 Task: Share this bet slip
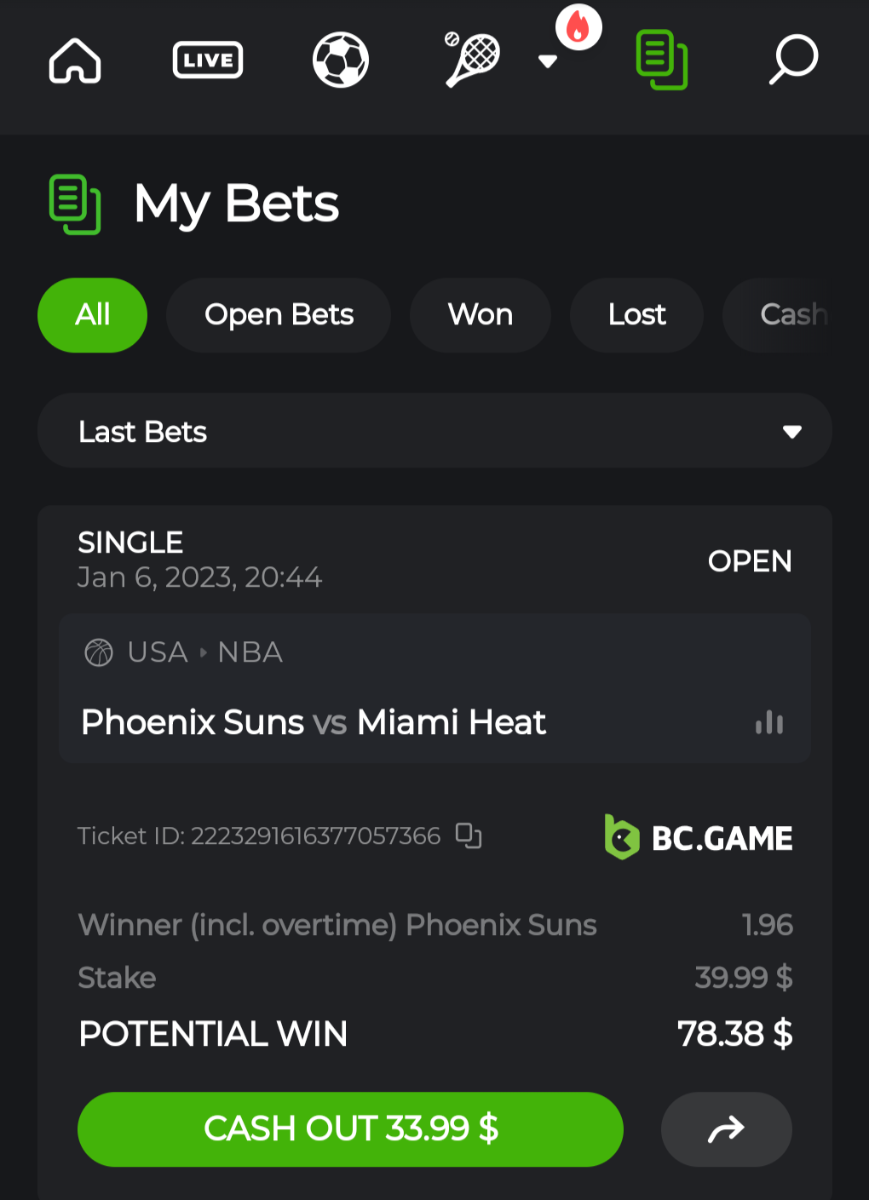(x=726, y=1130)
